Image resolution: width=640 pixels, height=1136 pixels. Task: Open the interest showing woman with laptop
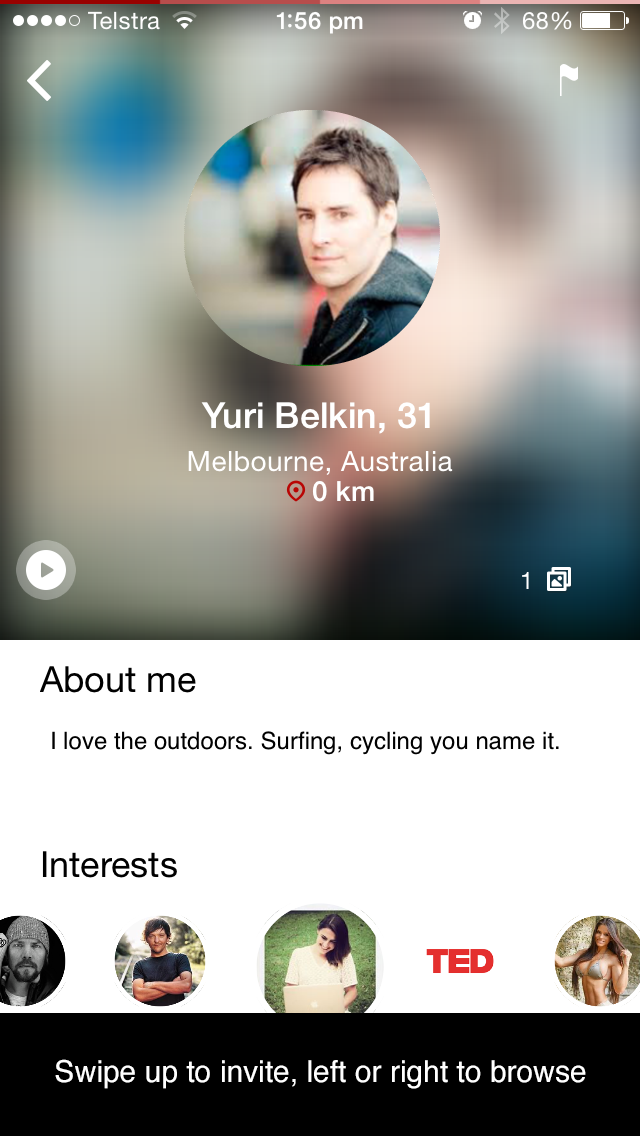tap(320, 962)
